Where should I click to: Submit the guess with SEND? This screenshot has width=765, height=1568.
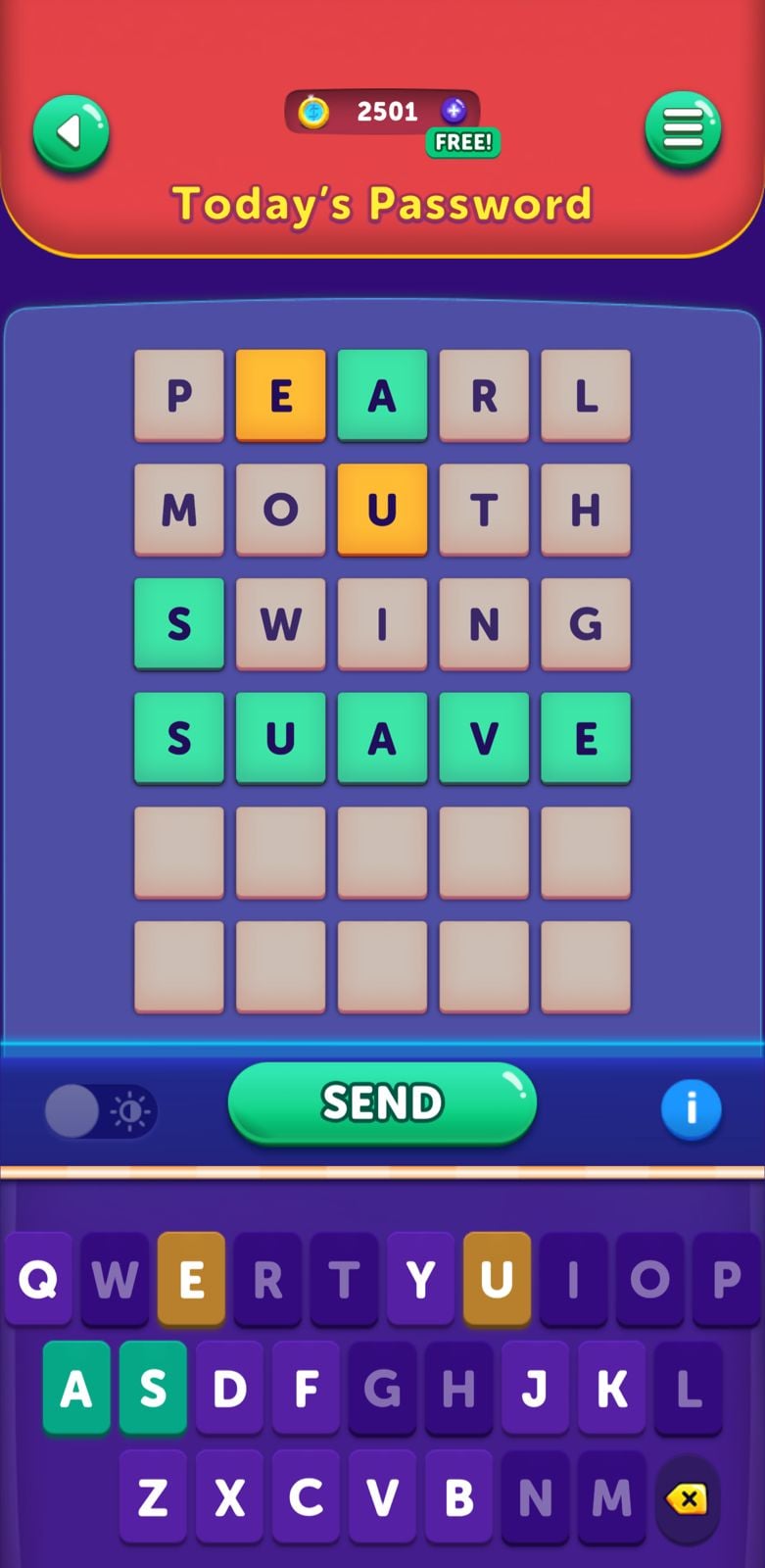click(382, 1102)
